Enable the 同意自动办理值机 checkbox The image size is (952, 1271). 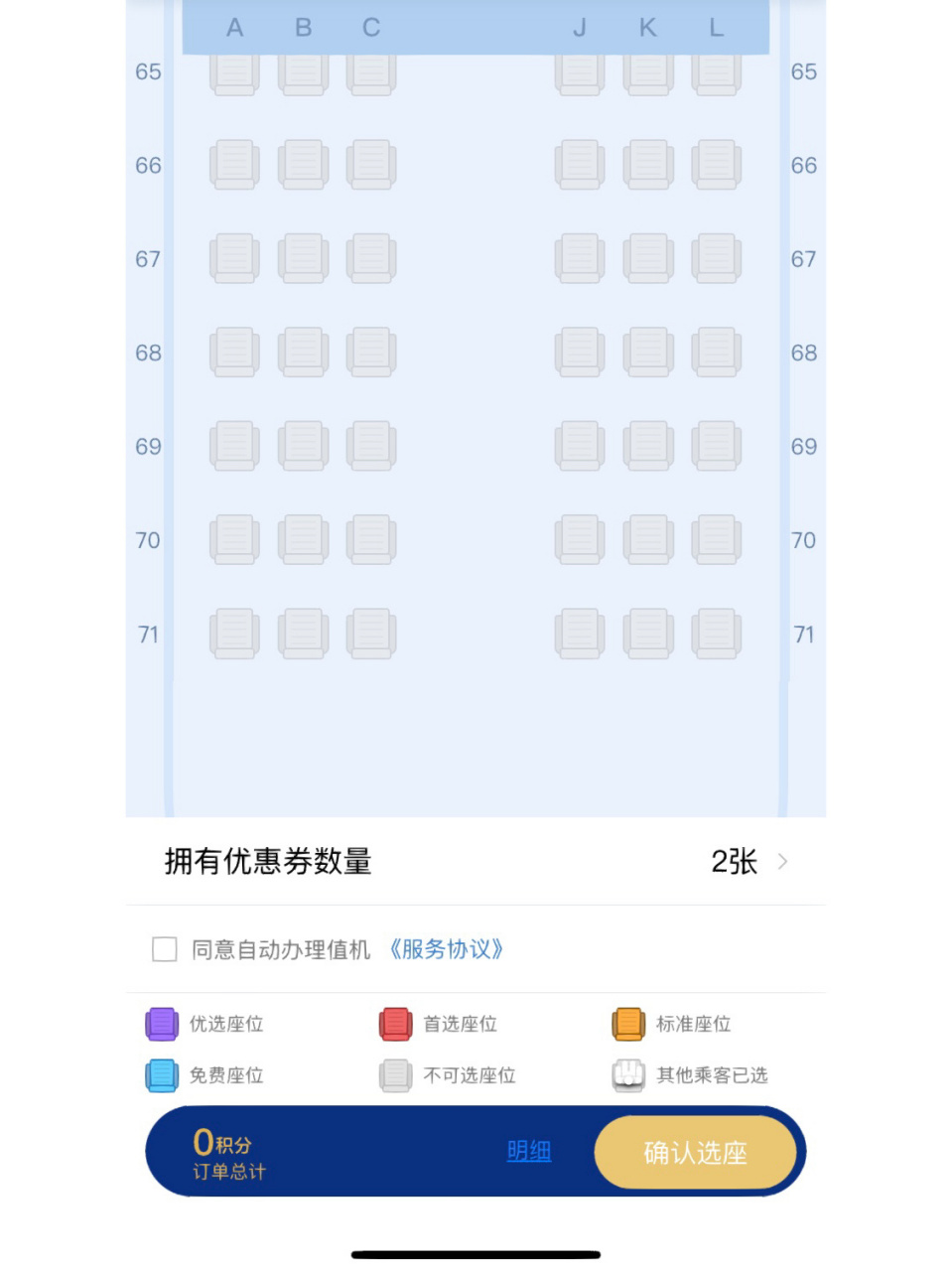coord(164,949)
